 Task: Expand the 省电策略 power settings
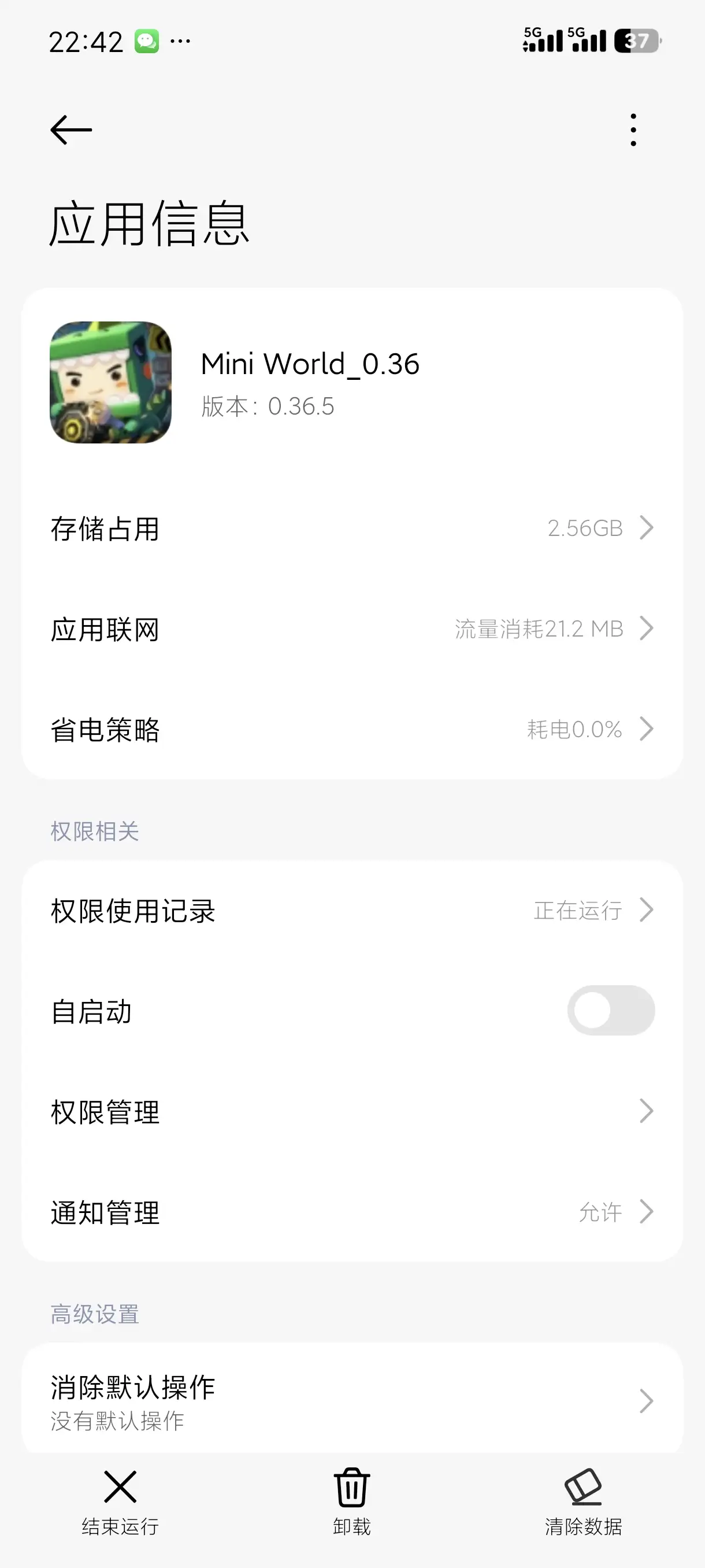click(x=353, y=729)
